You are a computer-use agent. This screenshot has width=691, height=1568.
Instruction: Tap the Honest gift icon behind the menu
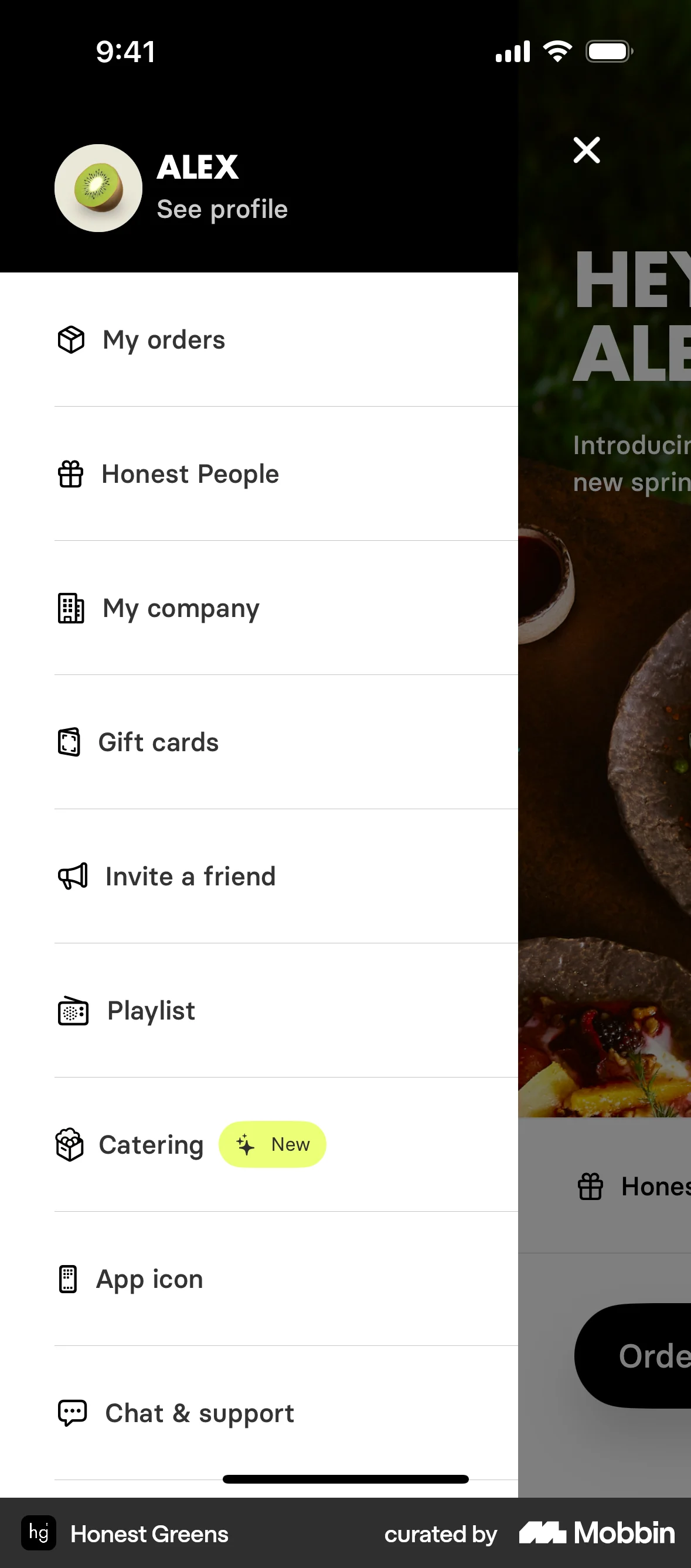click(x=590, y=1186)
